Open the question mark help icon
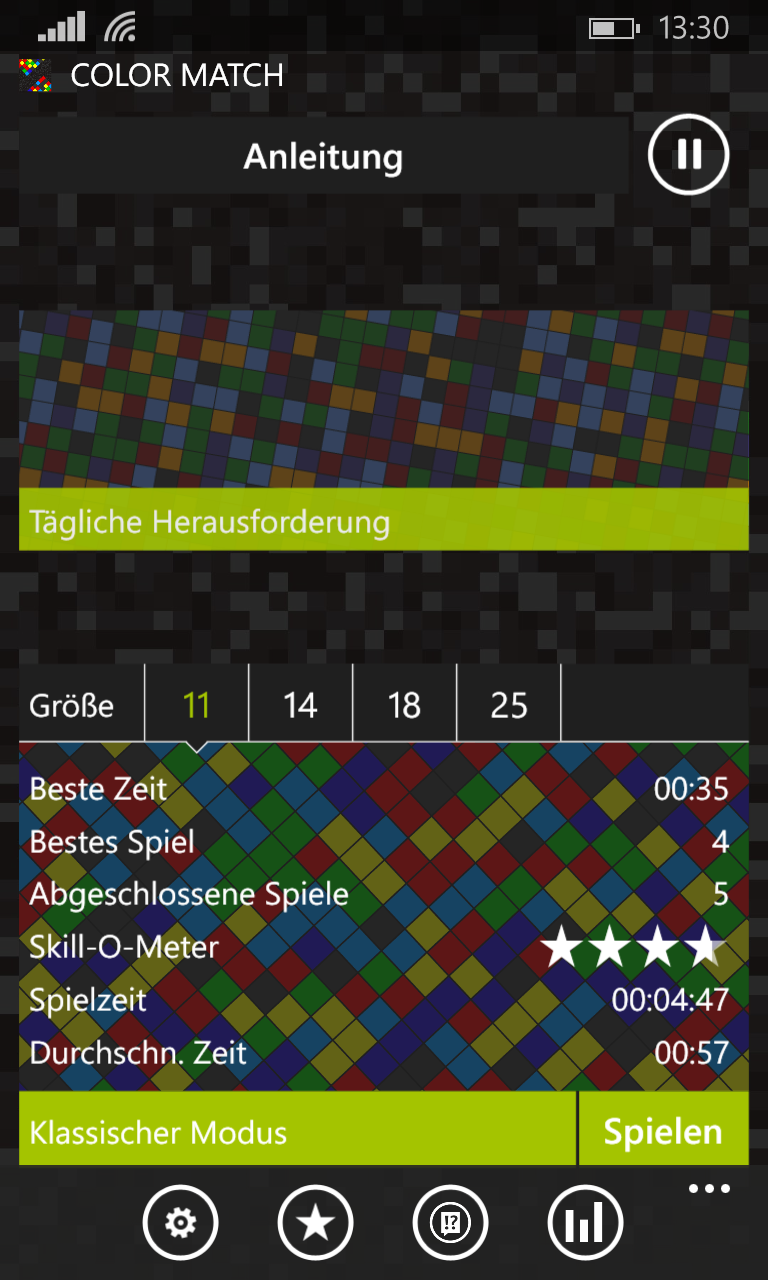 451,1223
